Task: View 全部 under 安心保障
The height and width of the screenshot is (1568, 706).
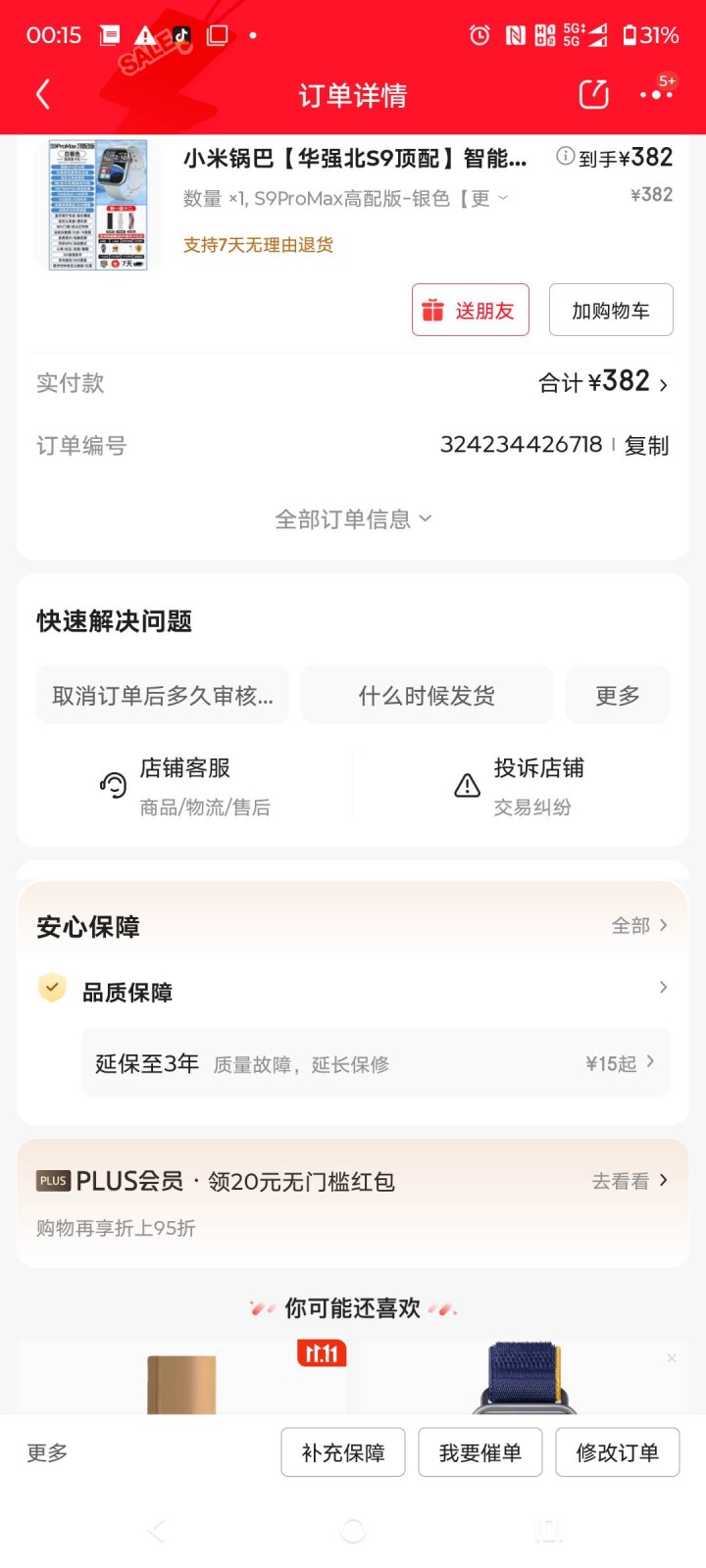Action: point(639,925)
